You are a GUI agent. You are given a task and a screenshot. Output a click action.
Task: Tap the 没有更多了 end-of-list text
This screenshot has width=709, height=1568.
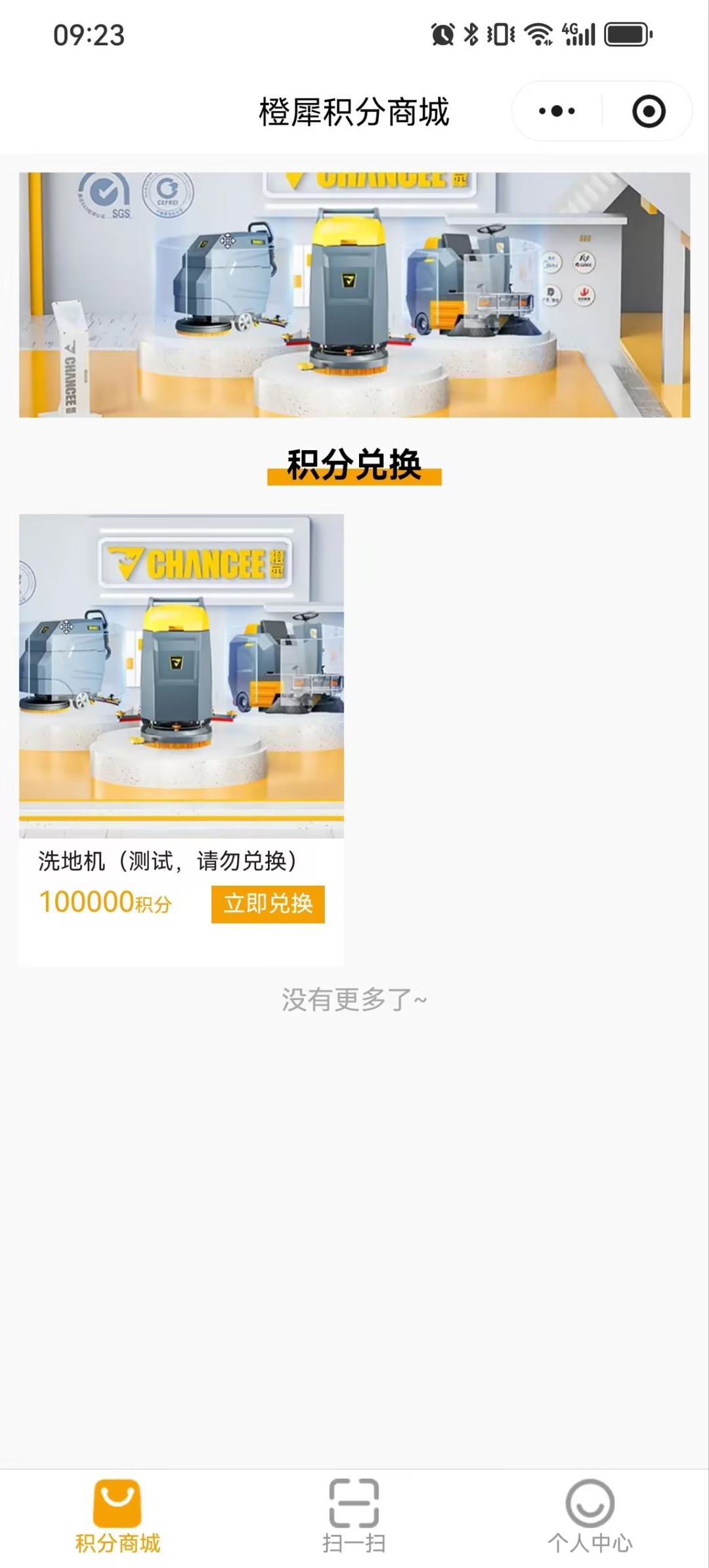[354, 997]
